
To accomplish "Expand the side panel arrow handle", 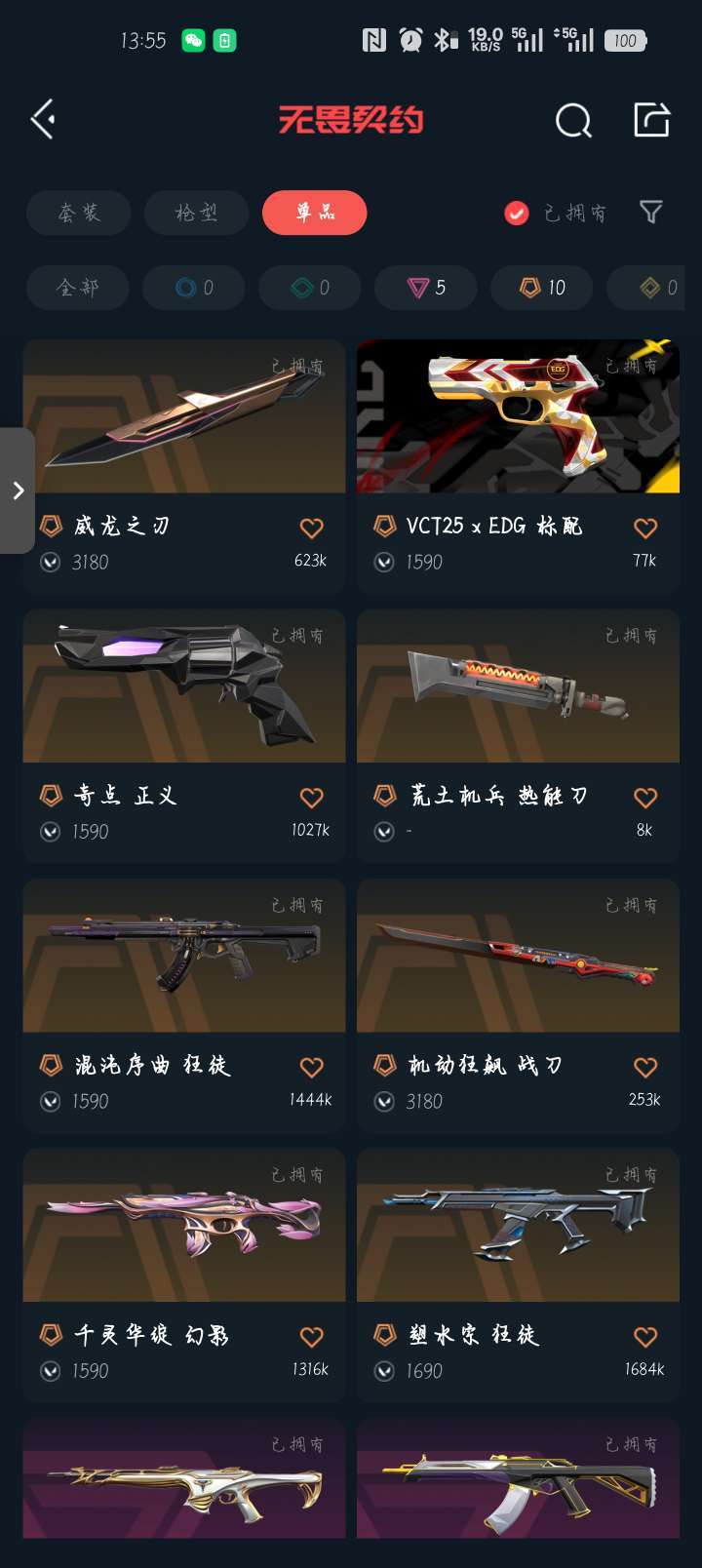I will click(17, 490).
